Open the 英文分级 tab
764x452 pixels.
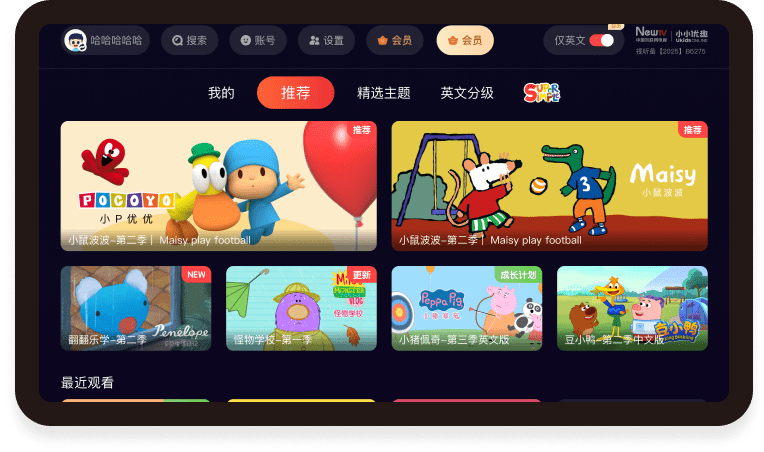tap(467, 93)
